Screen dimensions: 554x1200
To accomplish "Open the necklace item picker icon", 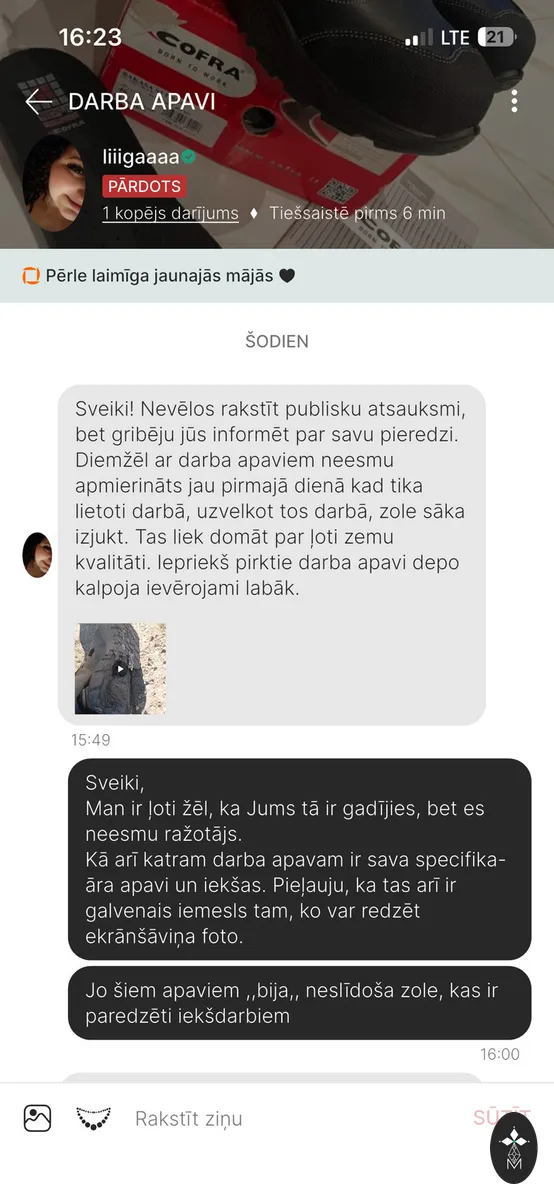I will coord(94,1118).
